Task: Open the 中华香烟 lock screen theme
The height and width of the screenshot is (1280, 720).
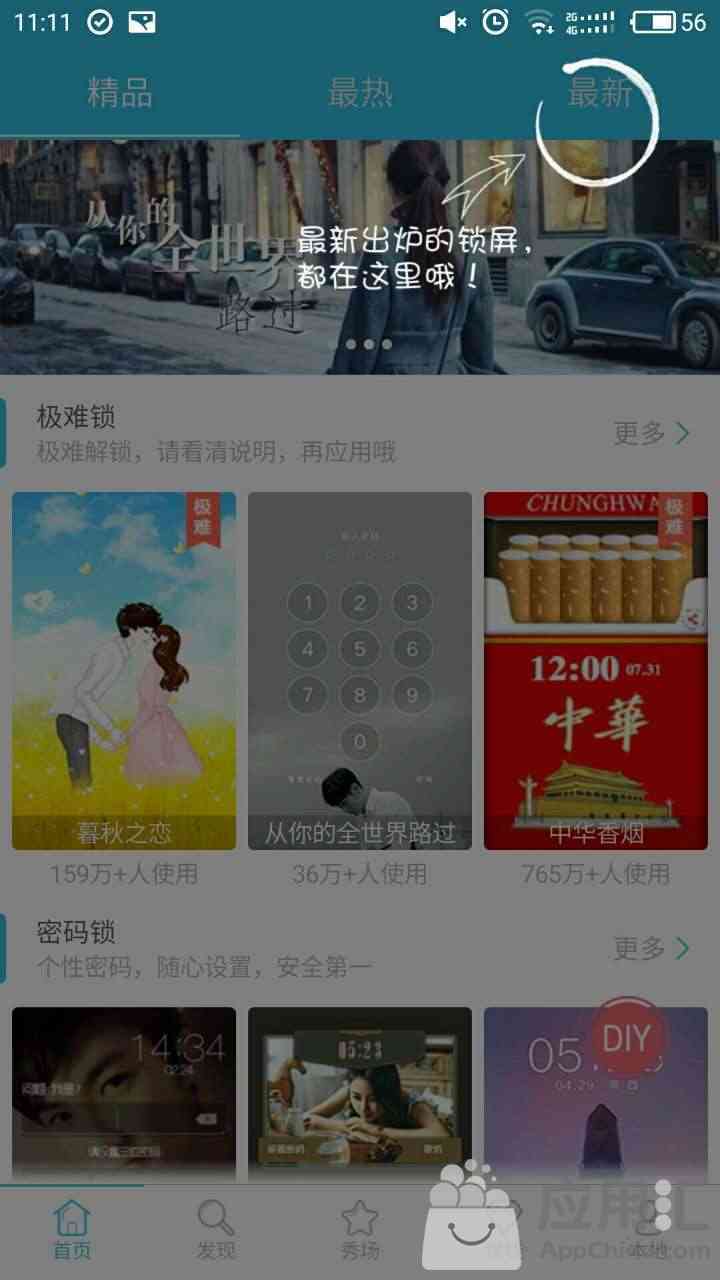Action: tap(596, 671)
